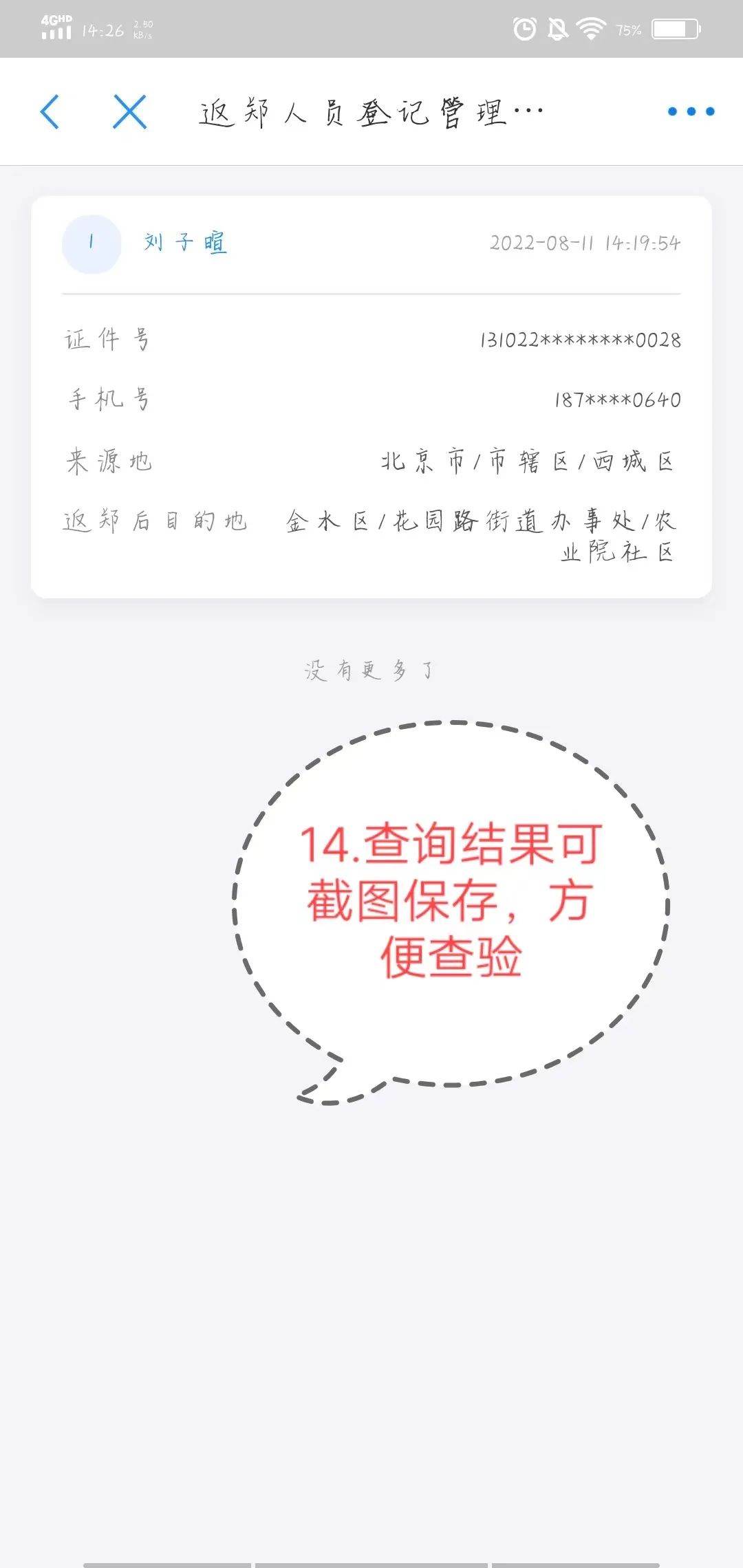Viewport: 743px width, 1568px height.
Task: Open the three-dot overflow menu
Action: coord(691,111)
